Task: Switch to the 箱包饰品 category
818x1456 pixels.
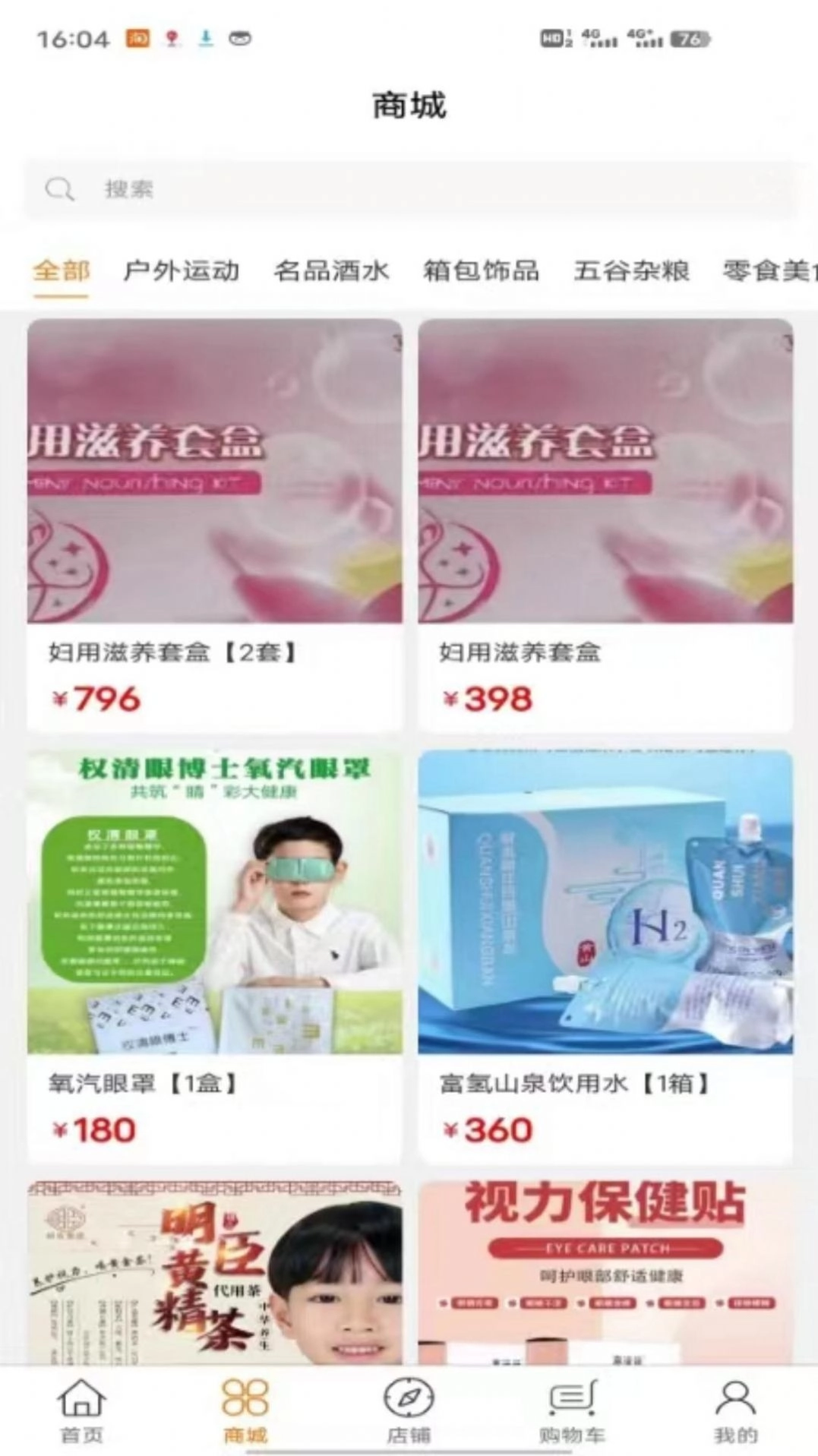Action: coord(481,270)
